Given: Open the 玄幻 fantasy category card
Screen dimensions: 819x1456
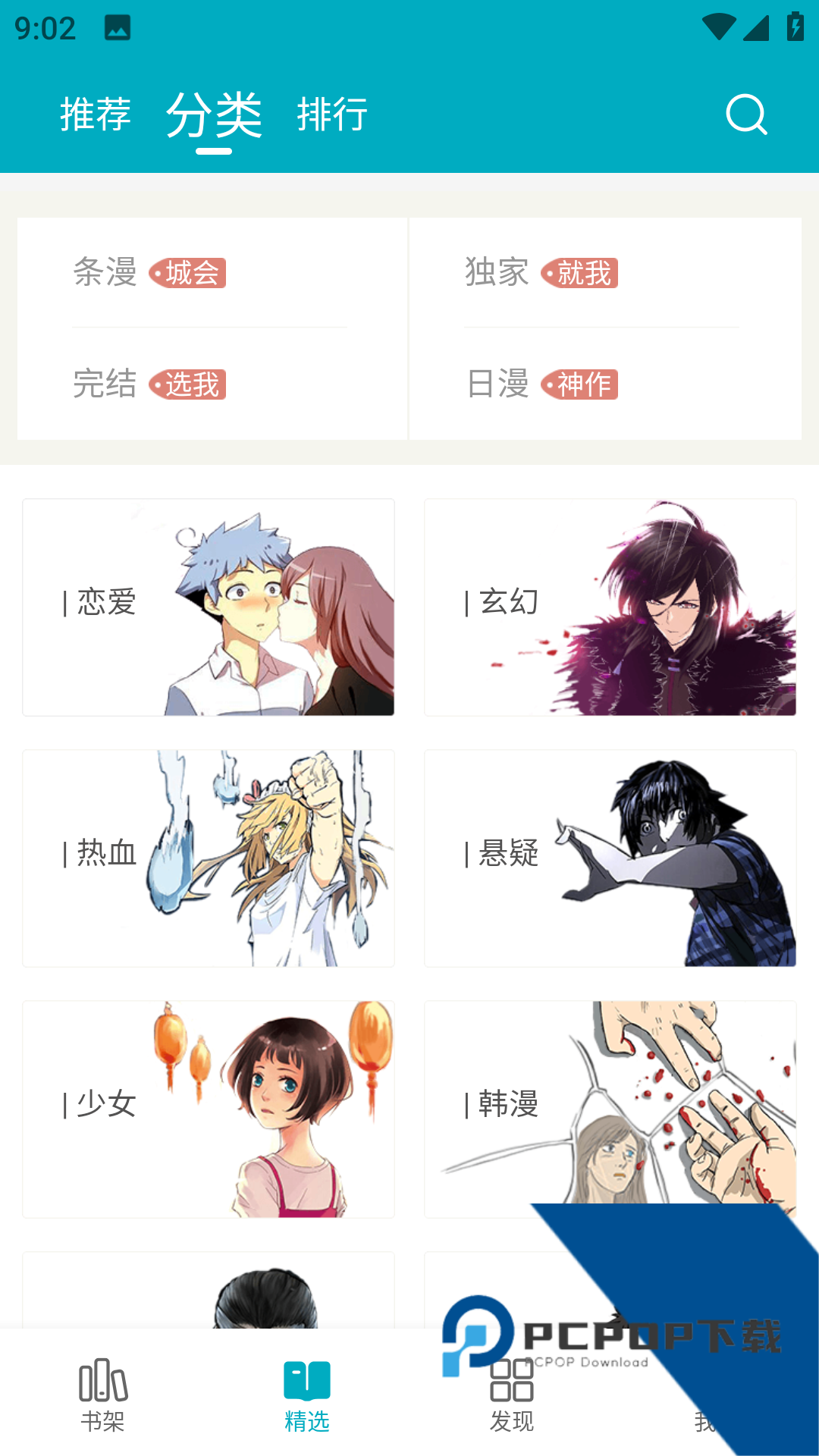Looking at the screenshot, I should point(612,607).
